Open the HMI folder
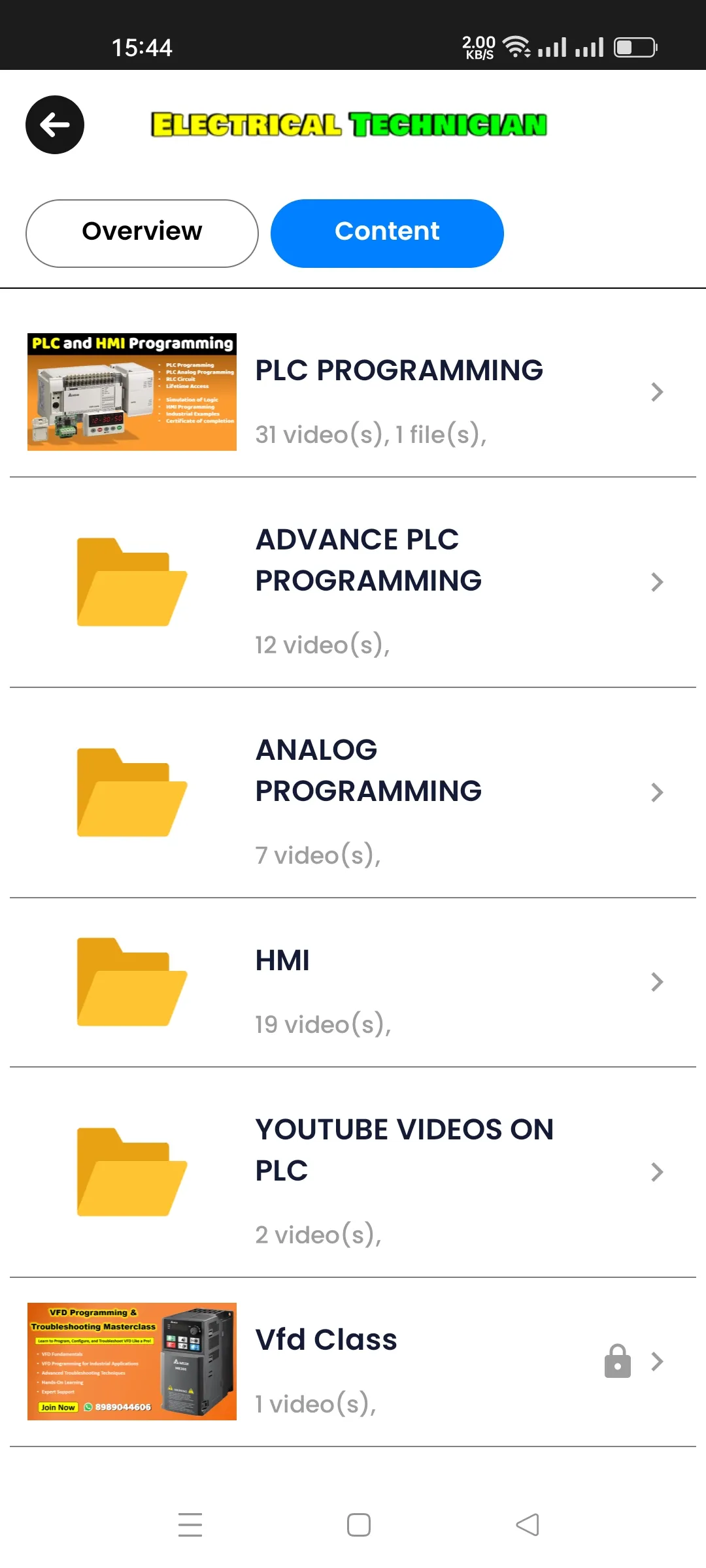706x1568 pixels. (353, 982)
